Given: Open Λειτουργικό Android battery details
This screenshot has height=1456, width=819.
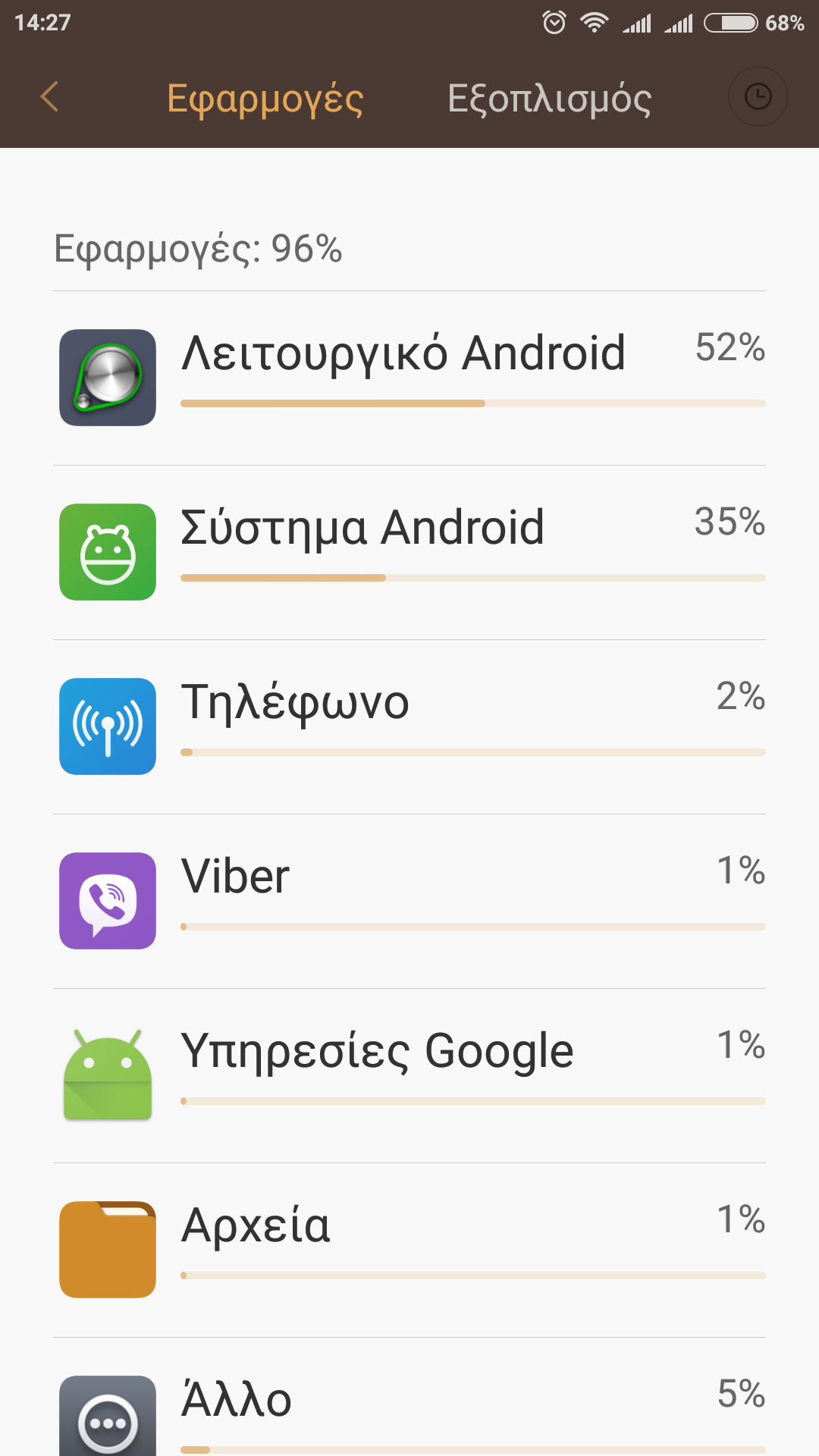Looking at the screenshot, I should tap(409, 378).
